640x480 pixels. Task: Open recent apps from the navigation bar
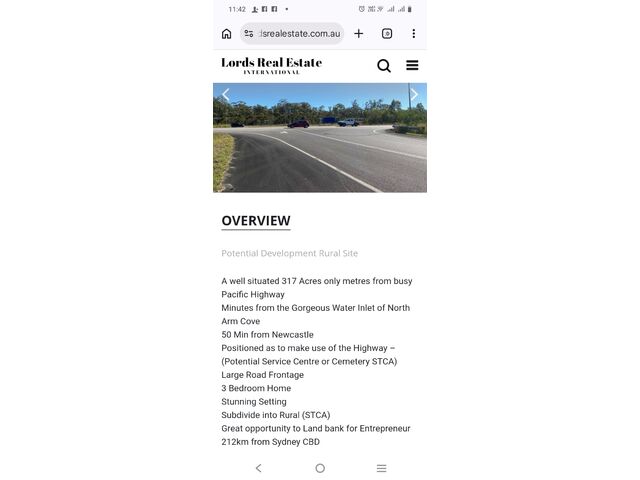[381, 468]
